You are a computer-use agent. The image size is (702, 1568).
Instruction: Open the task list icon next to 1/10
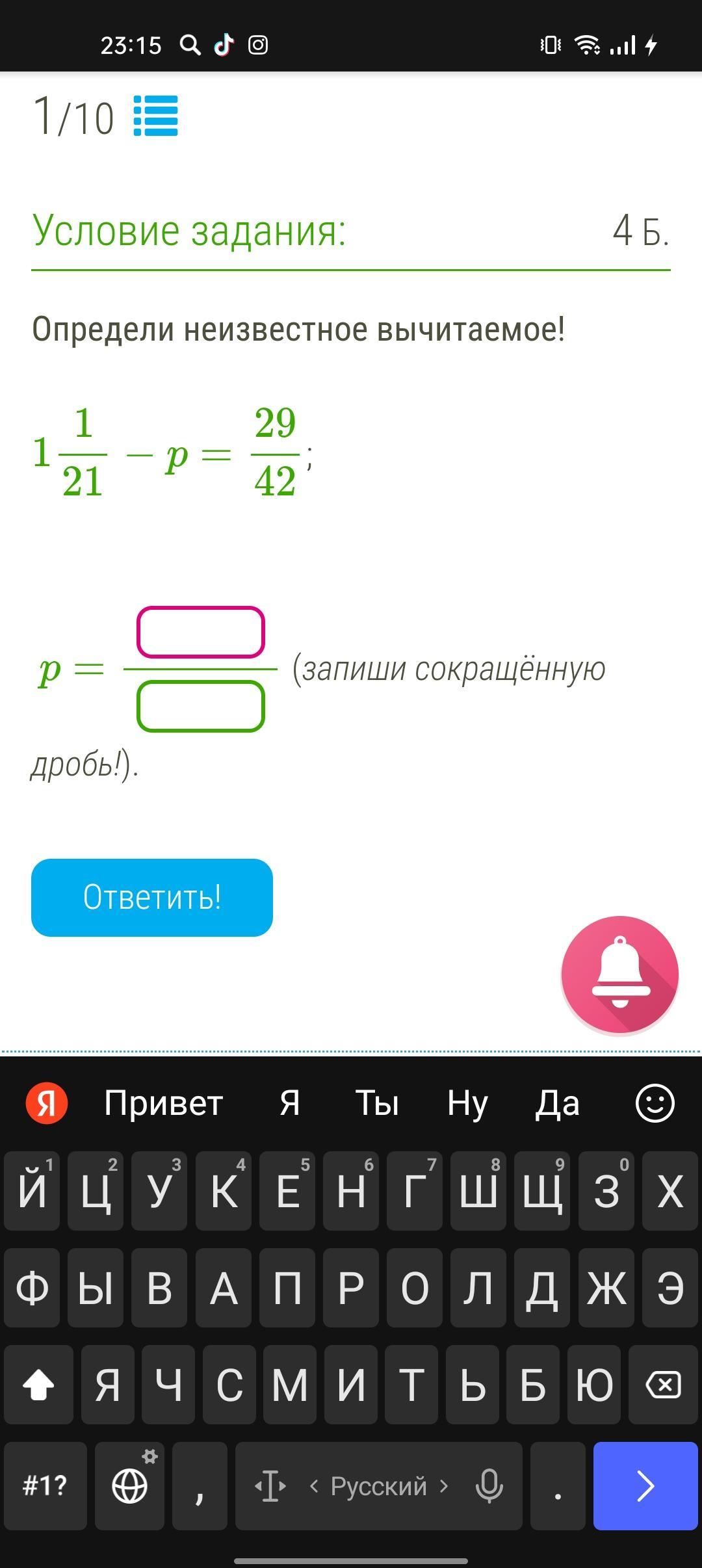point(155,116)
